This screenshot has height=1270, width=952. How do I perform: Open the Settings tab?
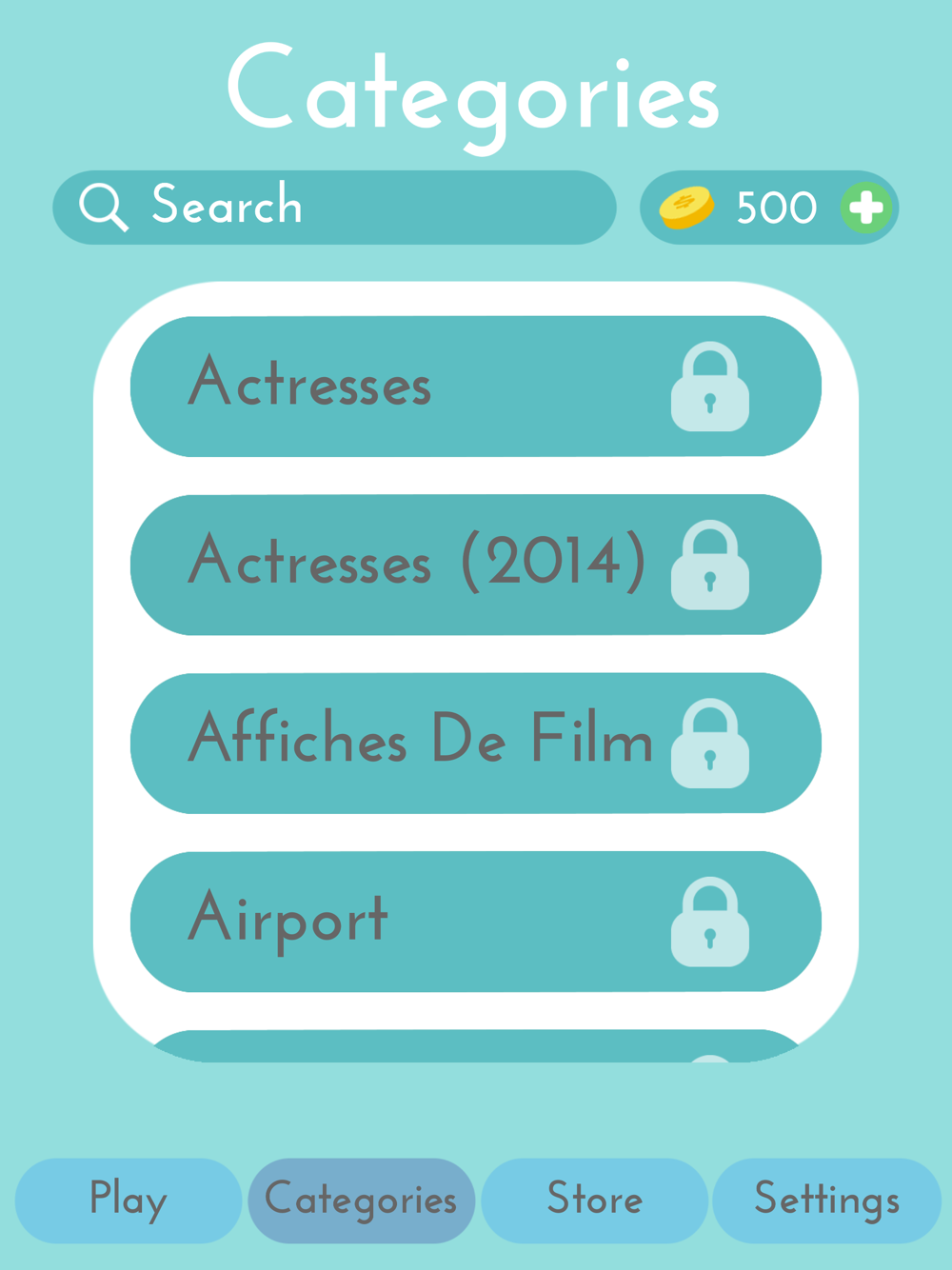[826, 1200]
